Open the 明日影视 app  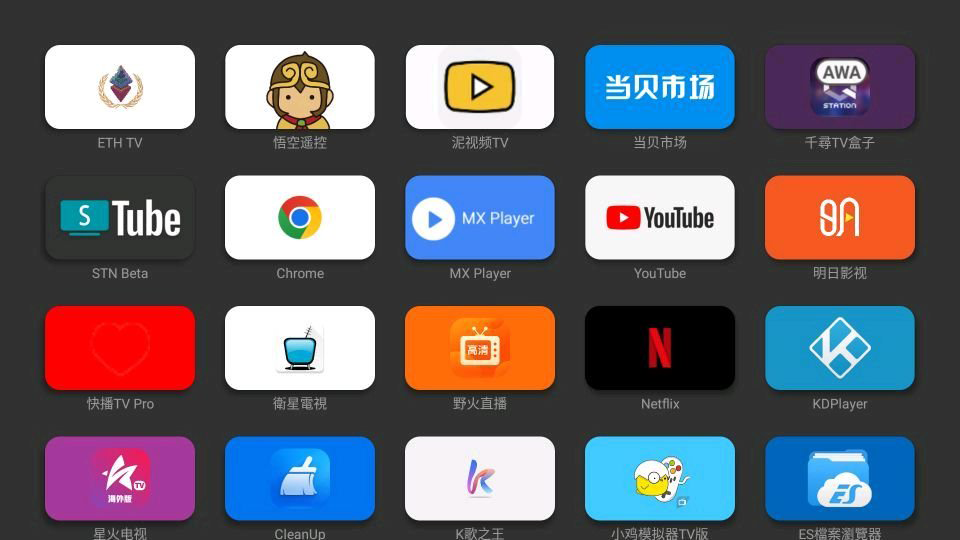point(840,218)
